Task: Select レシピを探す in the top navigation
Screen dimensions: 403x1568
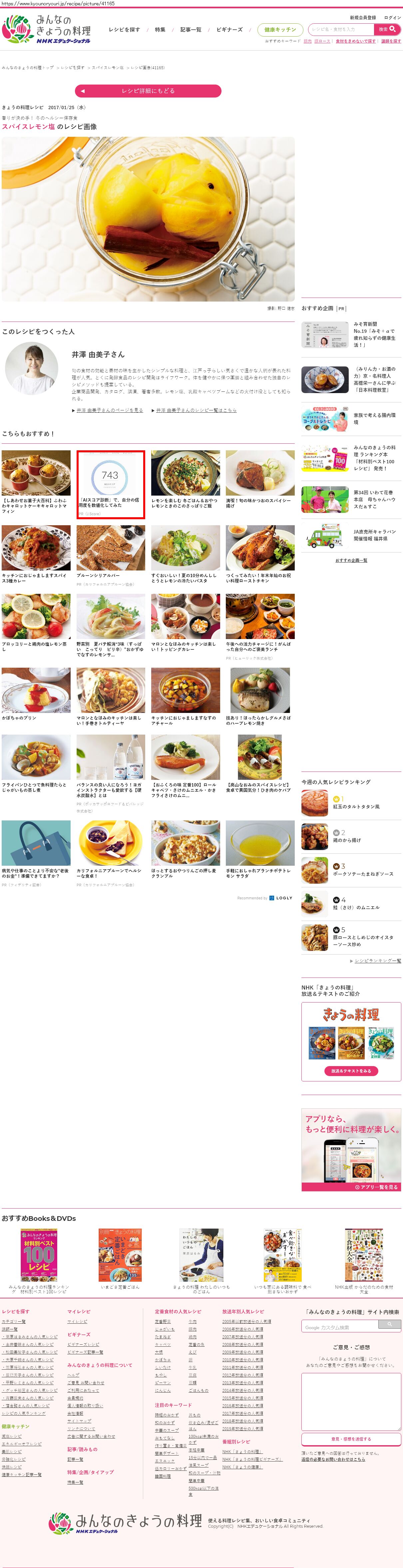Action: coord(124,29)
